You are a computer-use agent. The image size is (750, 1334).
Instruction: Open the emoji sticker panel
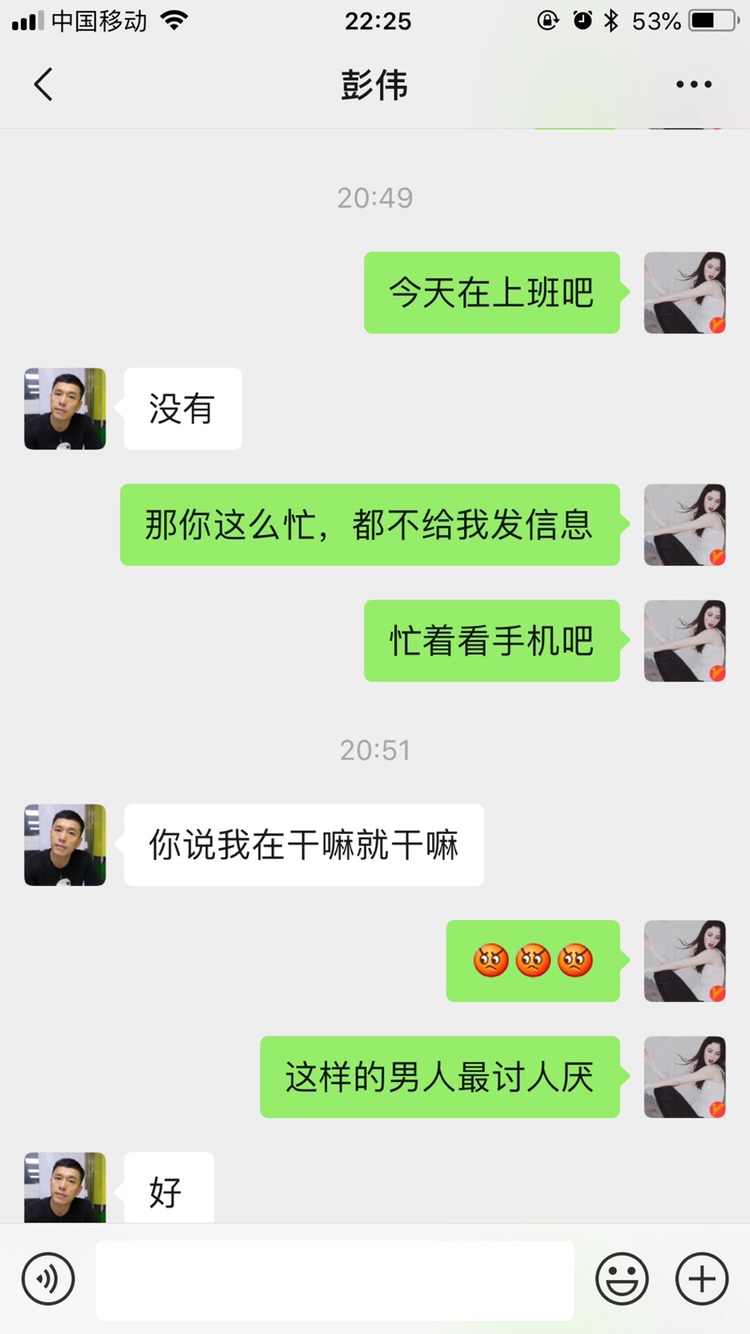click(622, 1278)
